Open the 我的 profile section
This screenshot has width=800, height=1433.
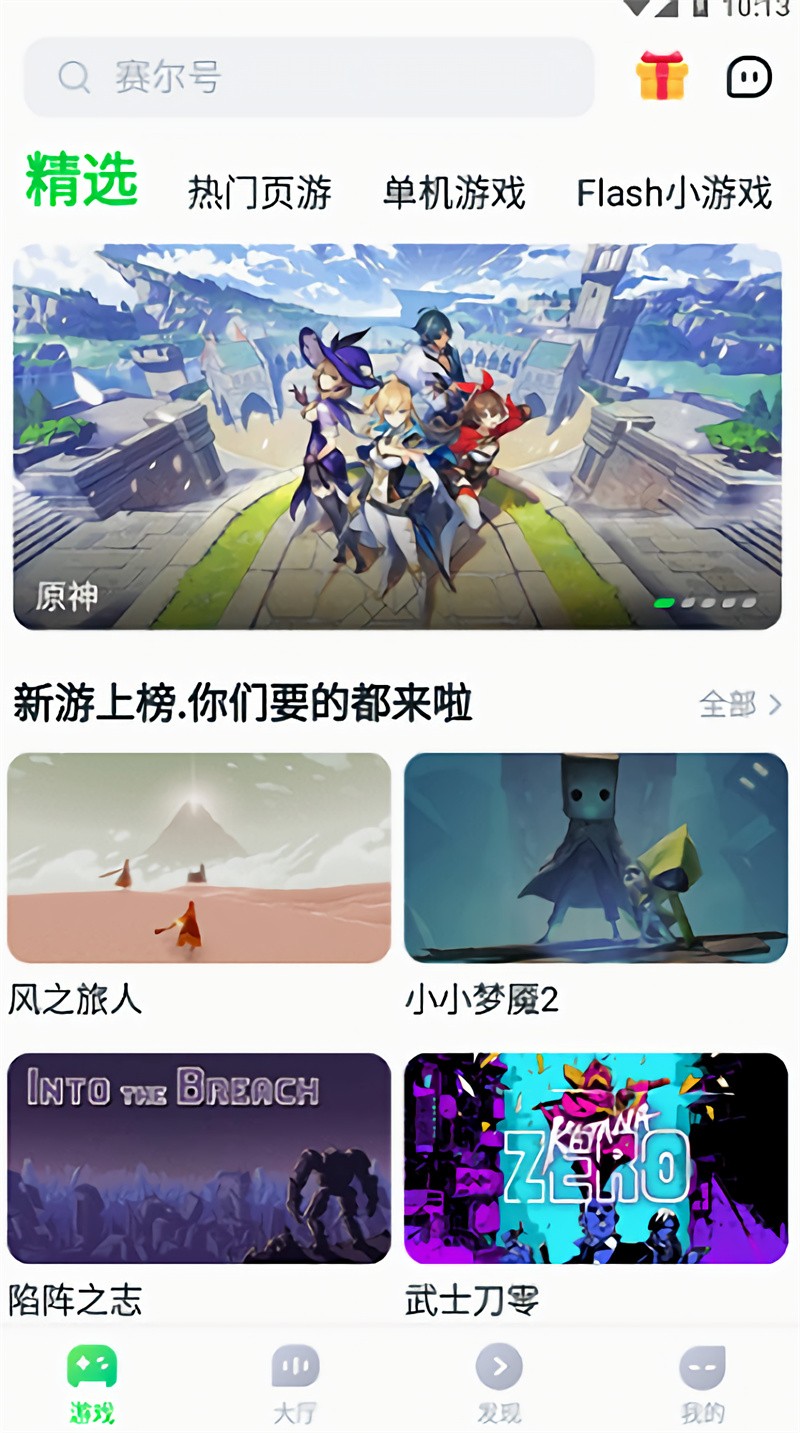[x=703, y=1385]
